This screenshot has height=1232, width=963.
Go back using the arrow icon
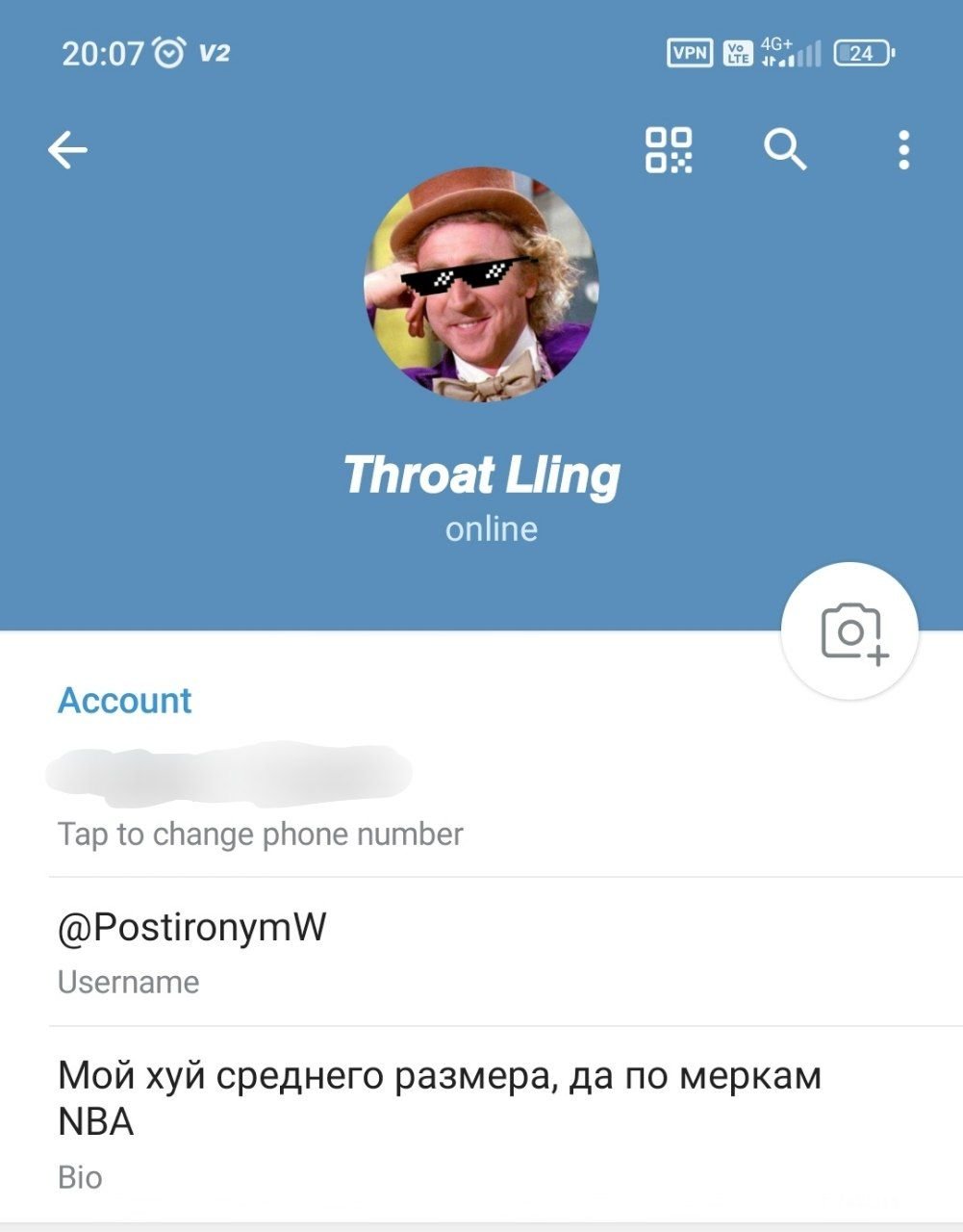67,150
